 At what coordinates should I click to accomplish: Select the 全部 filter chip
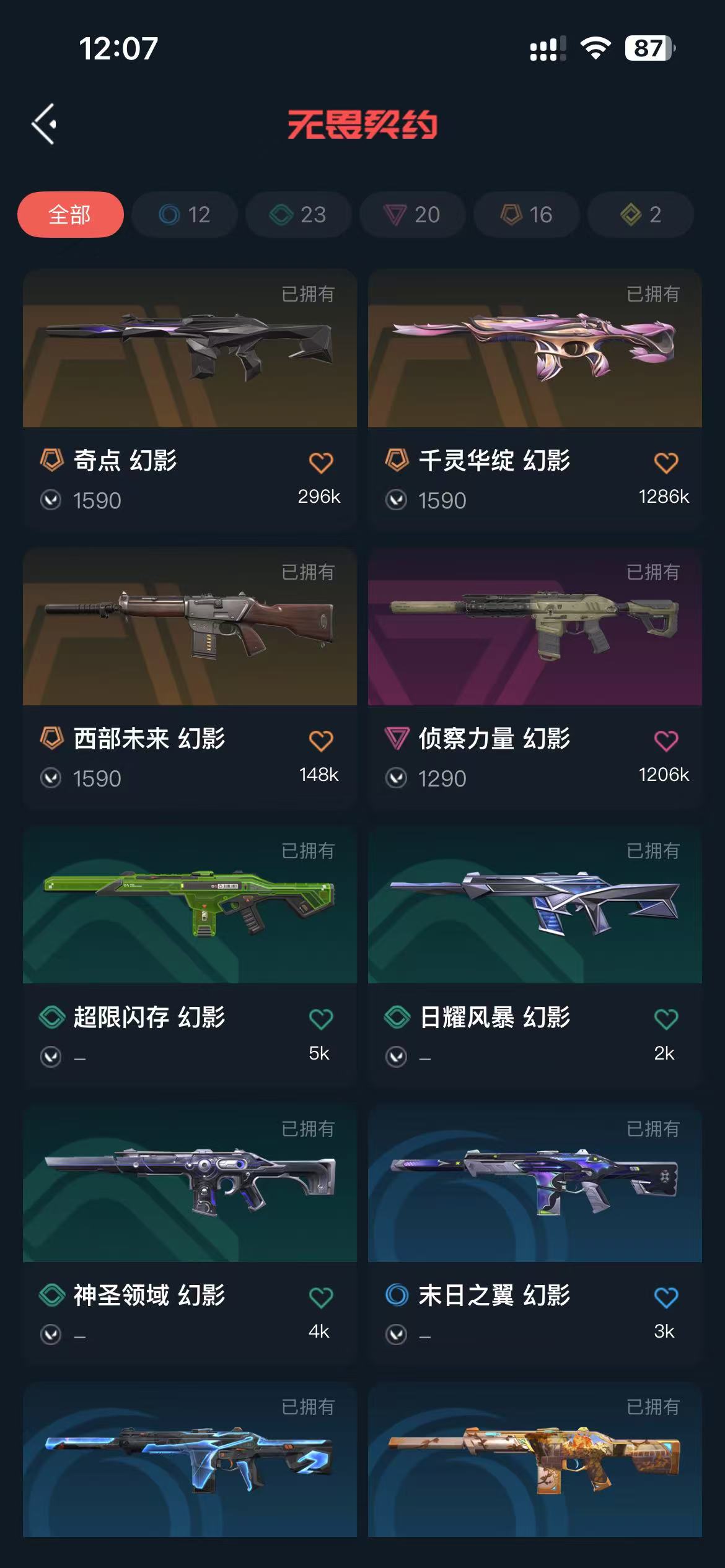[70, 215]
